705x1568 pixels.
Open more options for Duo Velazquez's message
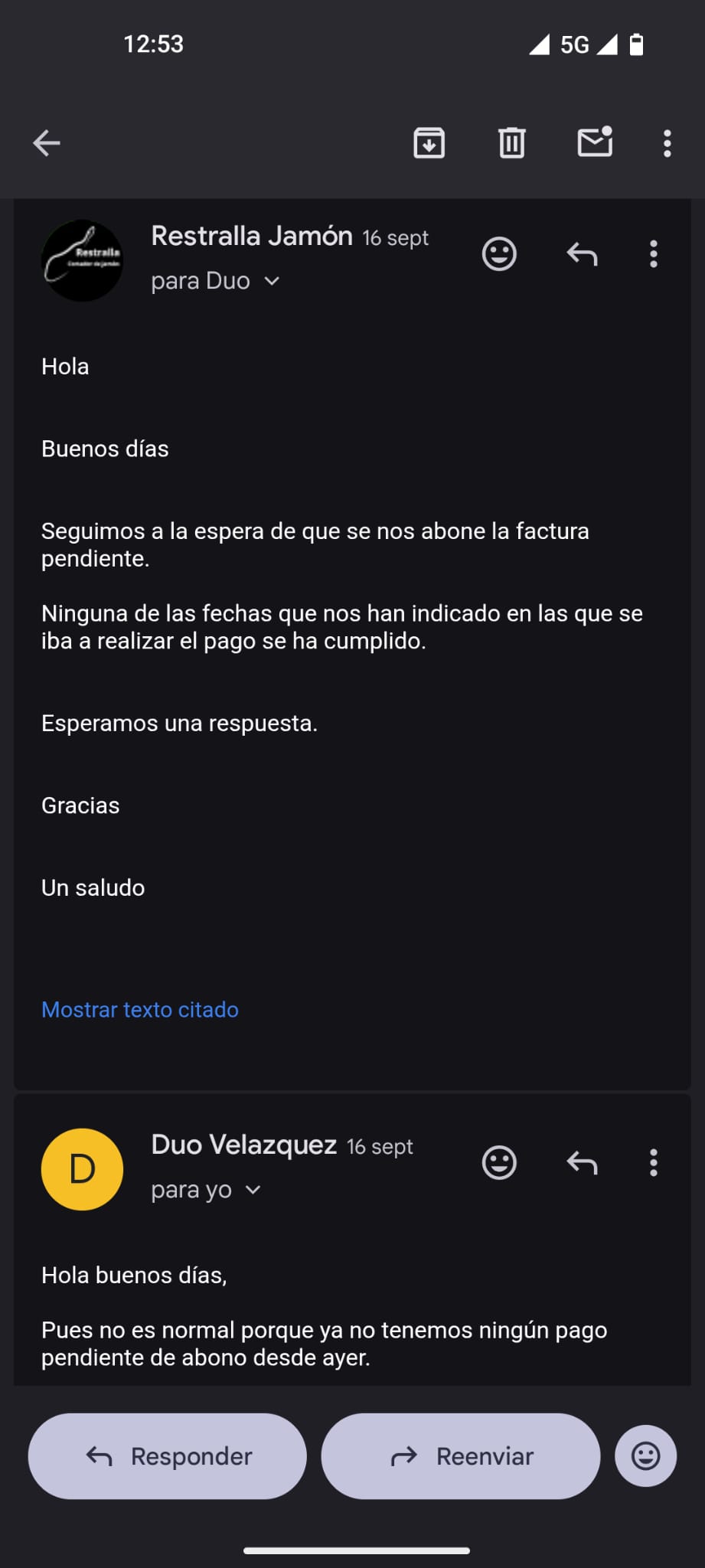click(x=653, y=1163)
